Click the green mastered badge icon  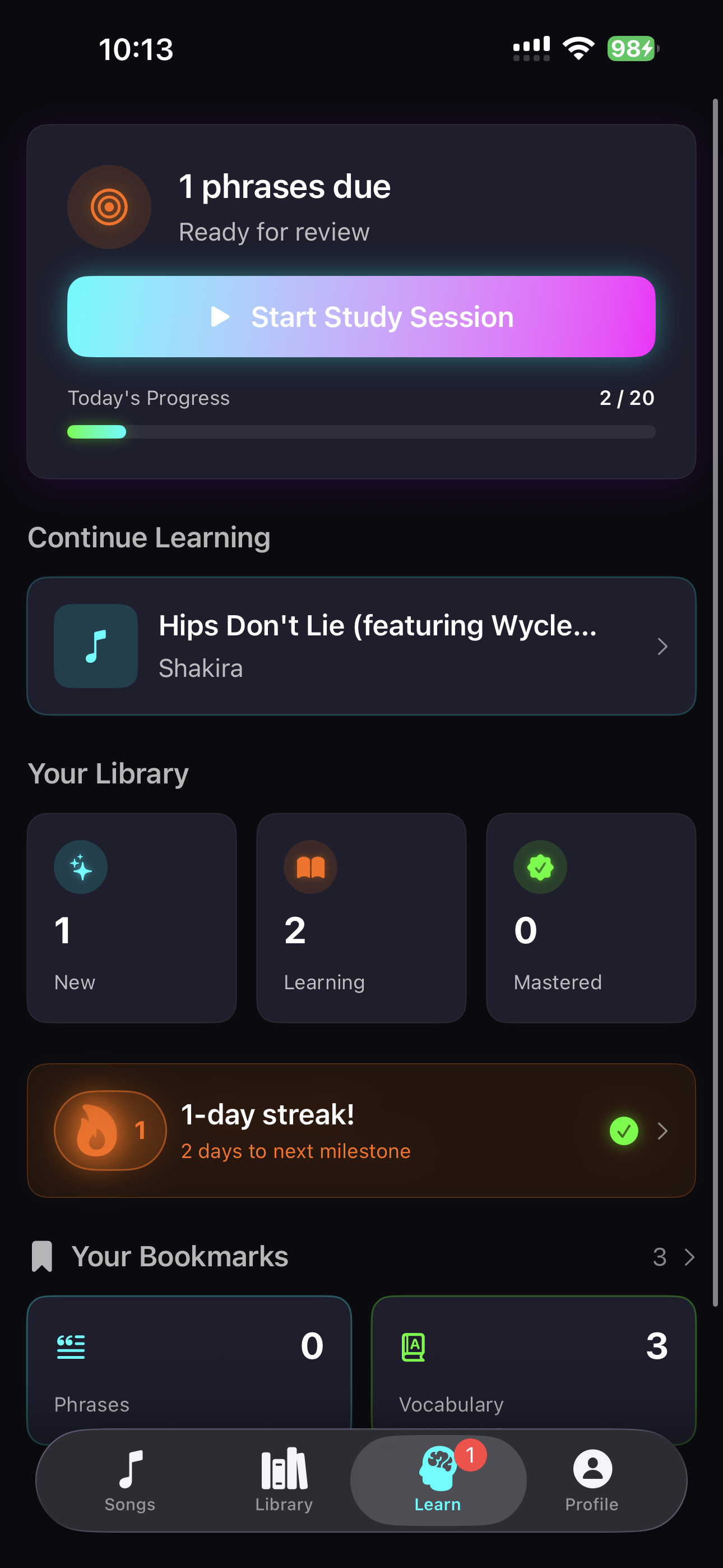539,867
